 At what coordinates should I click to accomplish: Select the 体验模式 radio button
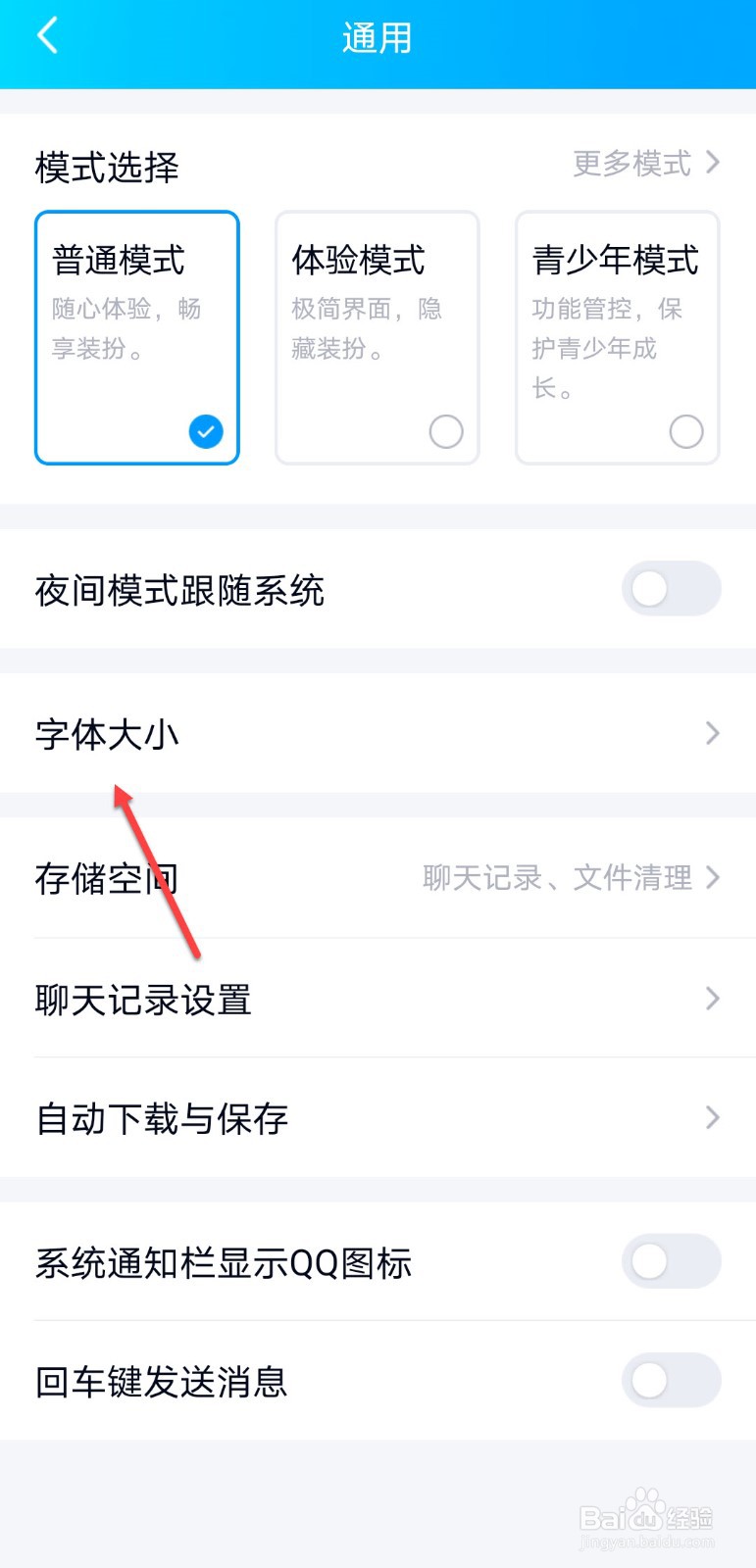pyautogui.click(x=445, y=431)
